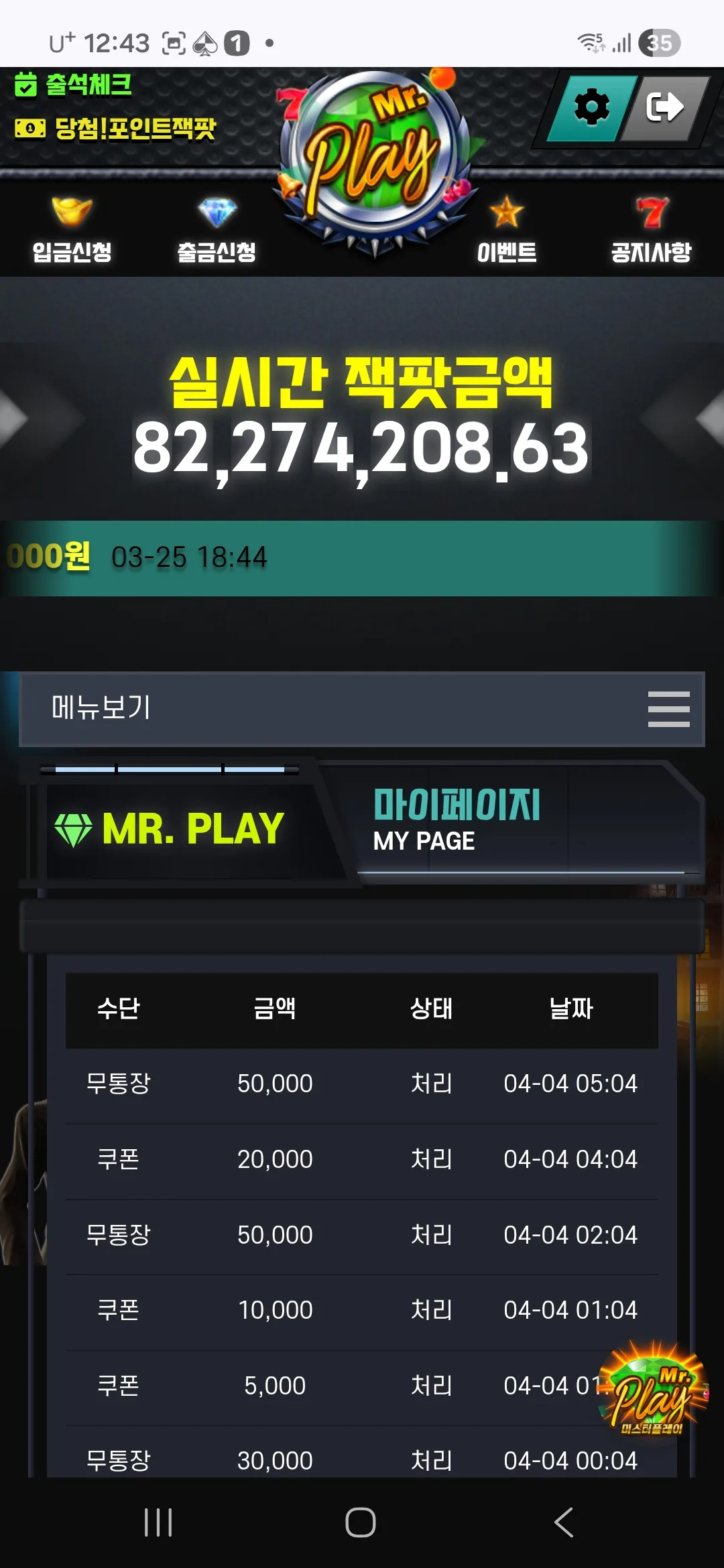724x1568 pixels.
Task: Tap the floating Mr. Play badge
Action: 652,1388
